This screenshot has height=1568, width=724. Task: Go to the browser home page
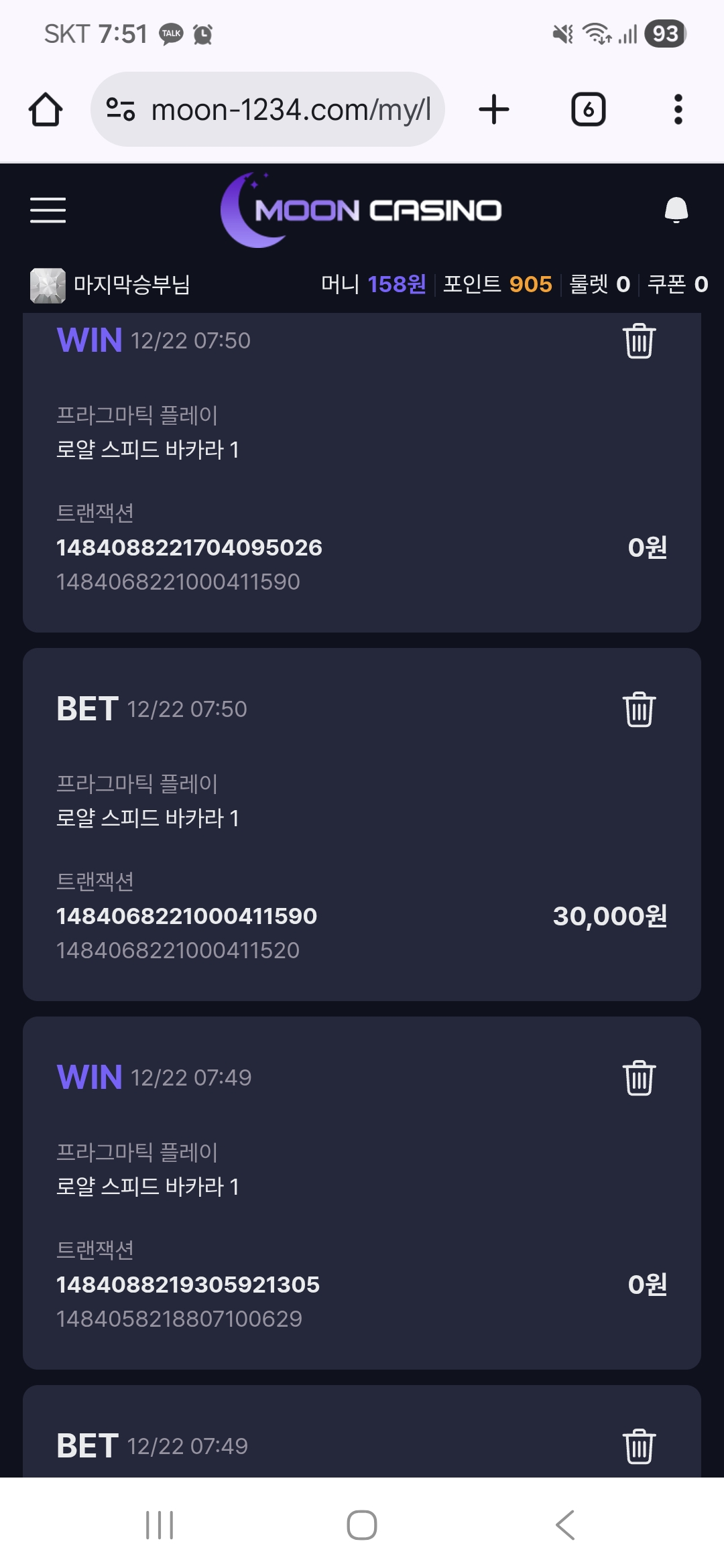pos(46,109)
